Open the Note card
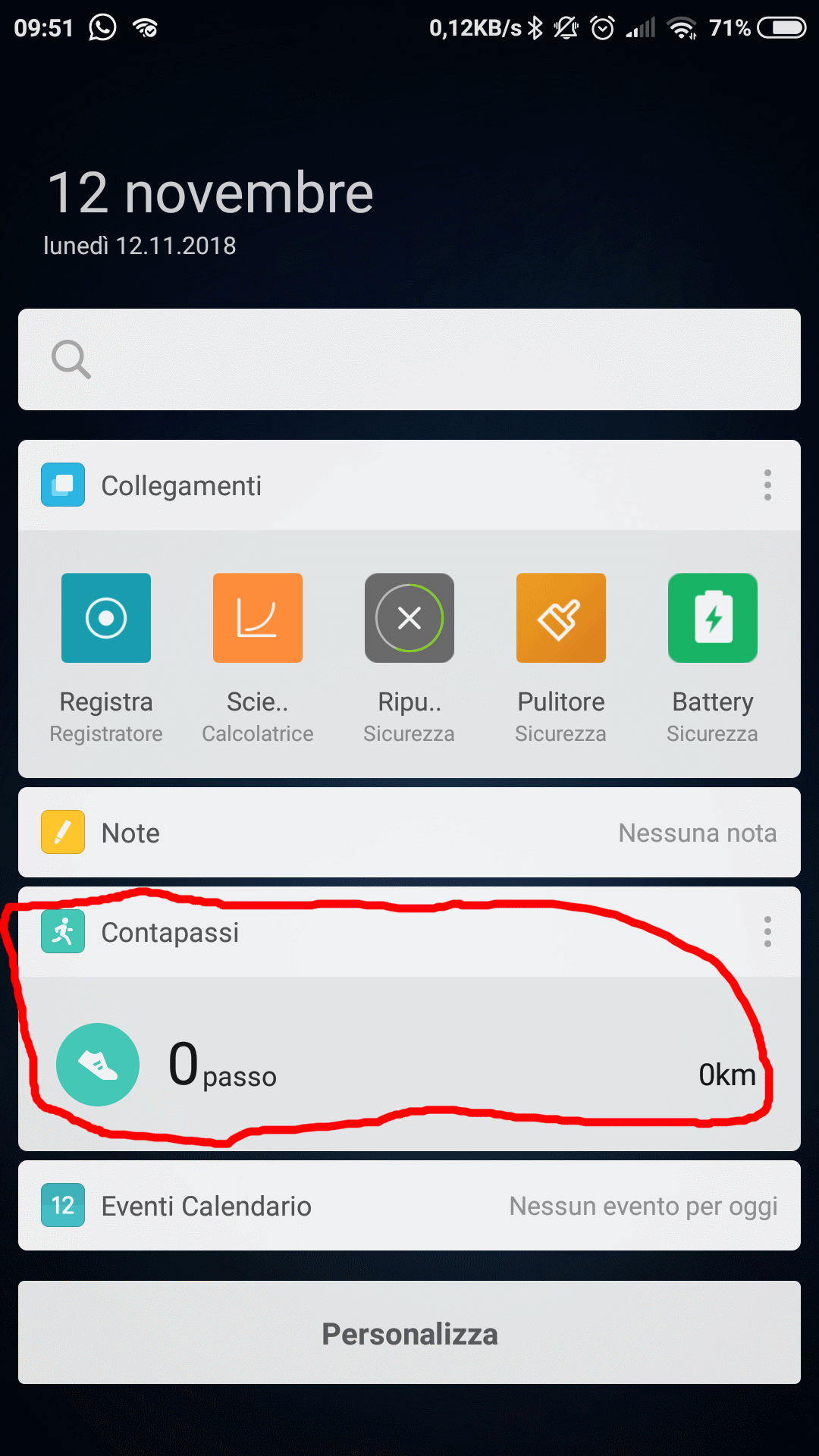 click(x=409, y=833)
